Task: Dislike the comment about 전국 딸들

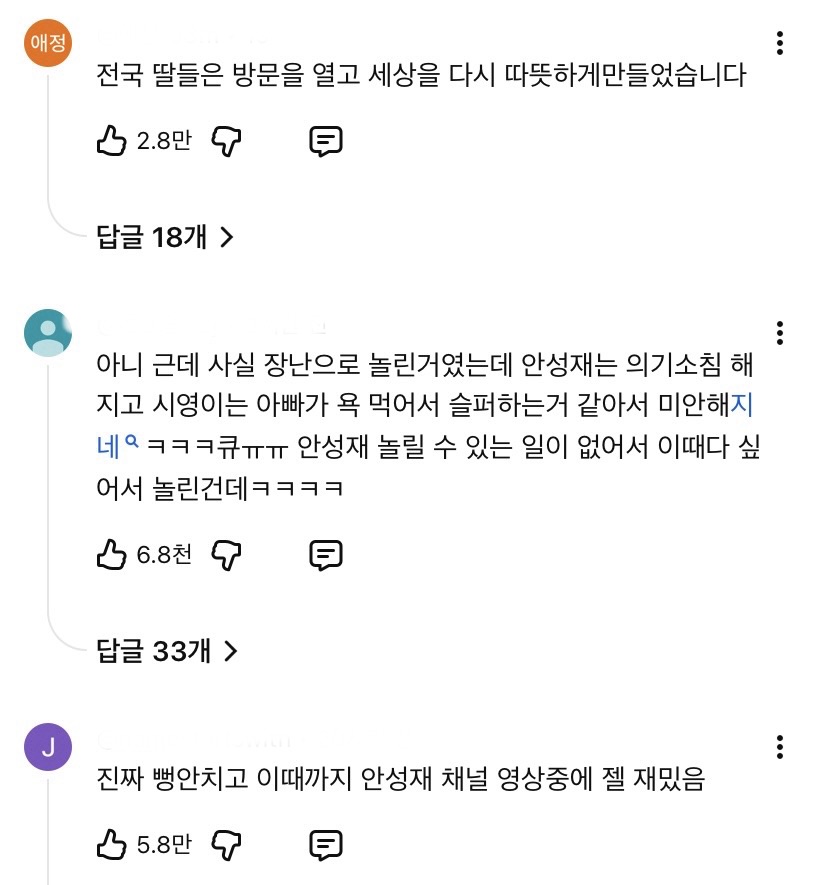Action: coord(228,142)
